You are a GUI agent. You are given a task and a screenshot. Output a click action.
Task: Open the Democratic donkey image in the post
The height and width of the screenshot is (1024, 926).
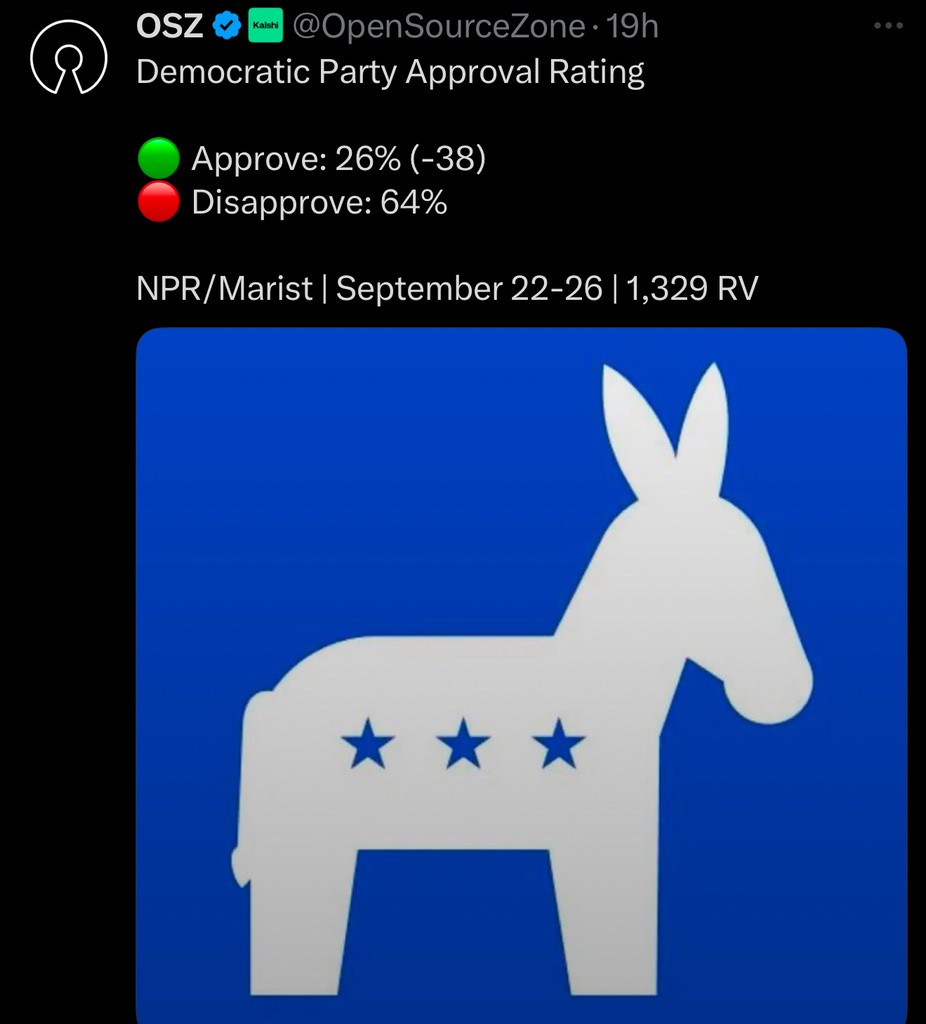click(x=521, y=675)
